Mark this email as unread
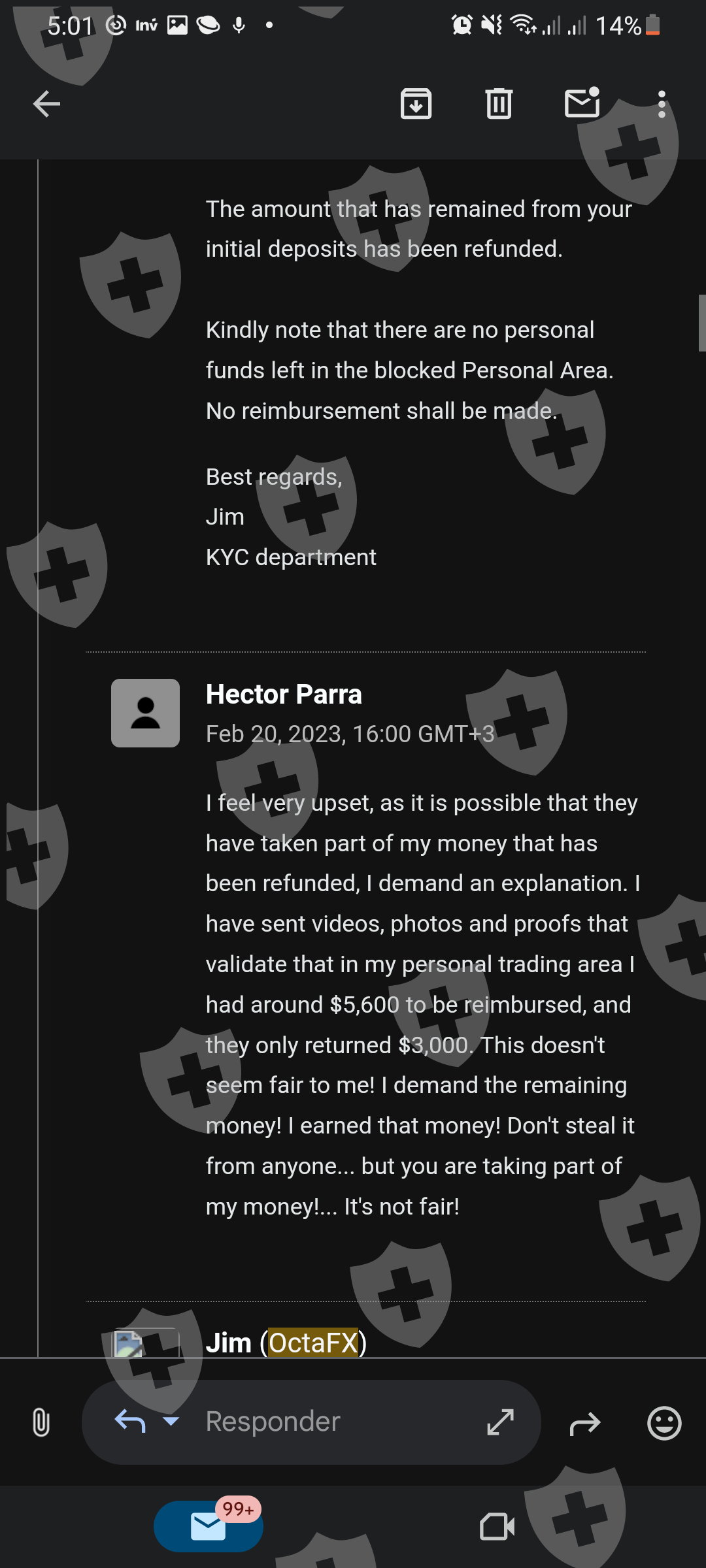 [x=582, y=103]
